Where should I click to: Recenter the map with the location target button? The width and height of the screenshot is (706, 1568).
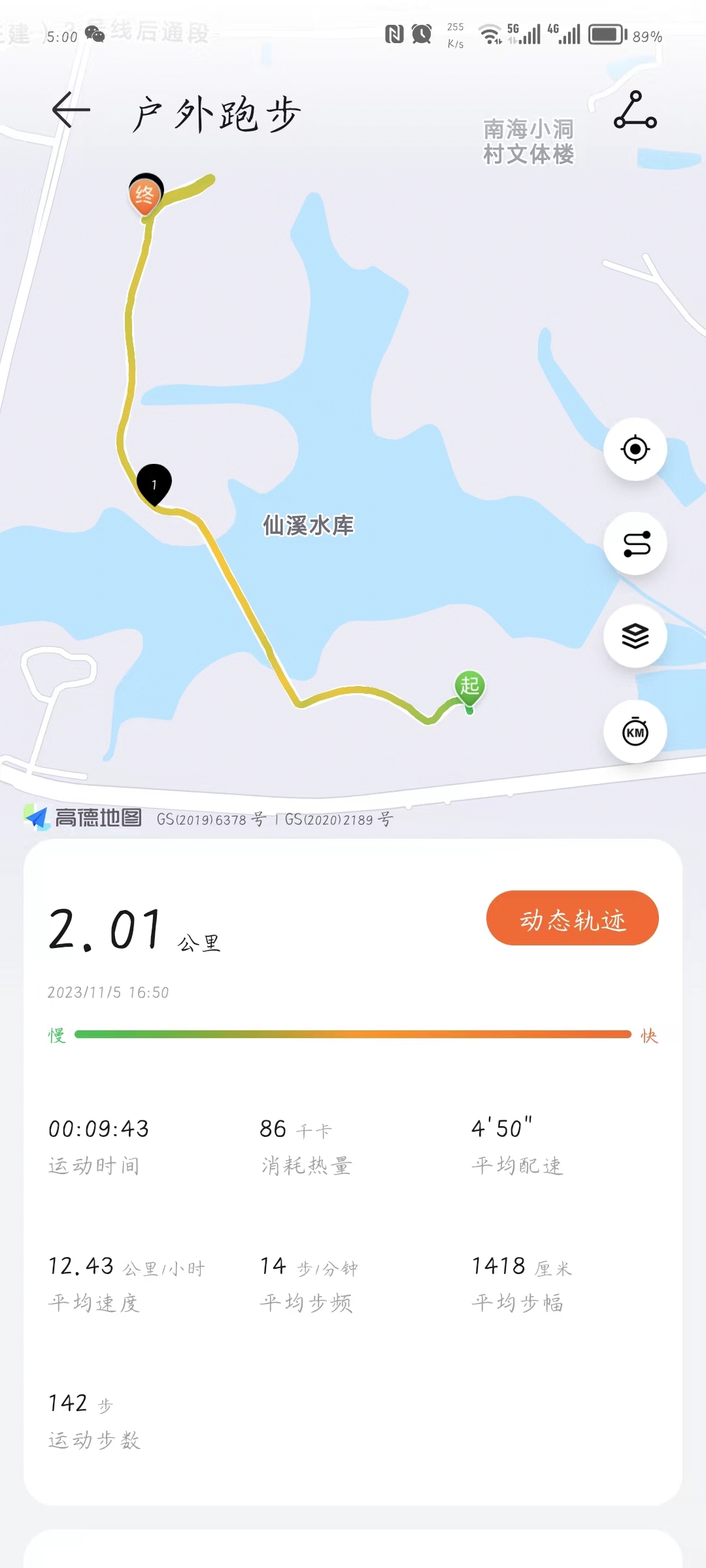pyautogui.click(x=635, y=449)
